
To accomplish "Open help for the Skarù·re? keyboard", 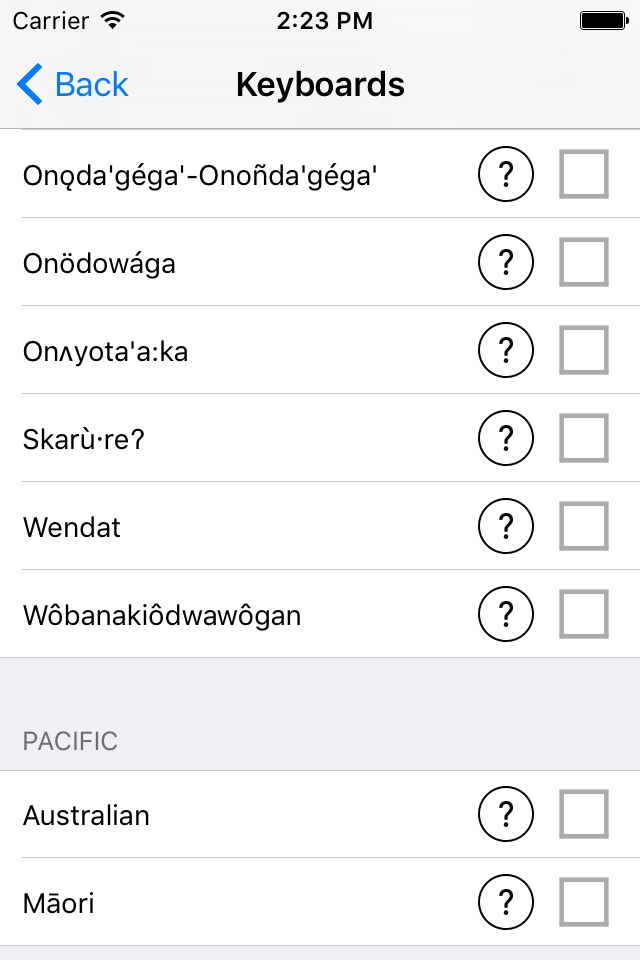I will coord(506,438).
